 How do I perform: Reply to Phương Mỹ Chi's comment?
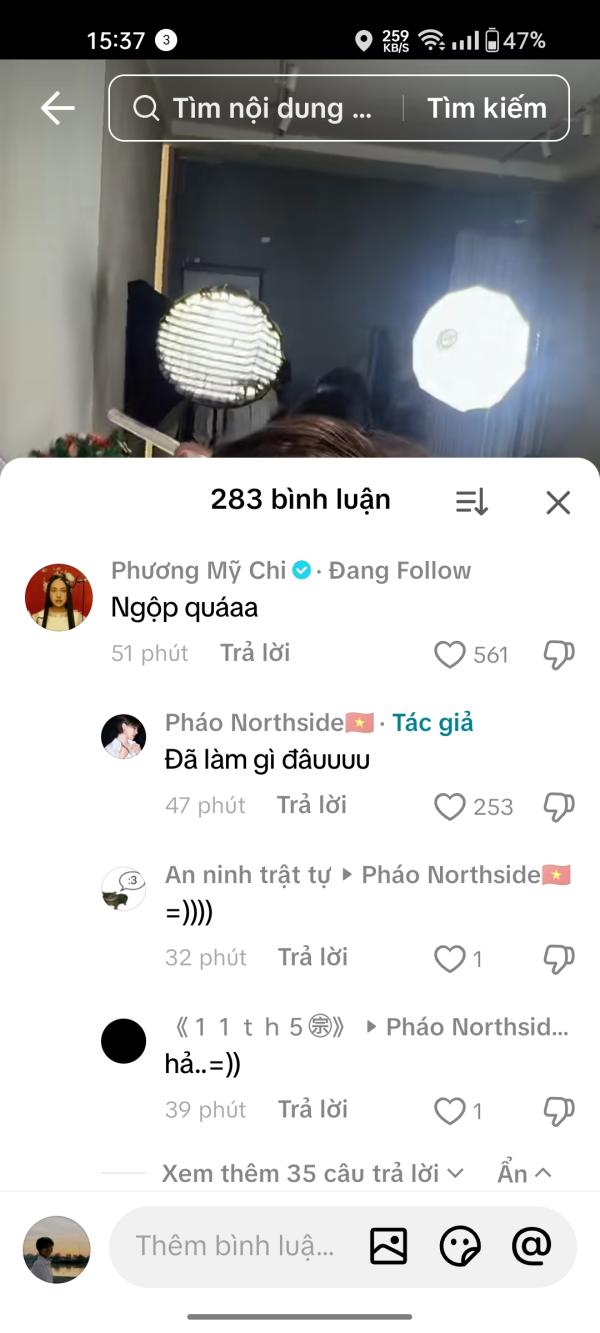click(255, 653)
